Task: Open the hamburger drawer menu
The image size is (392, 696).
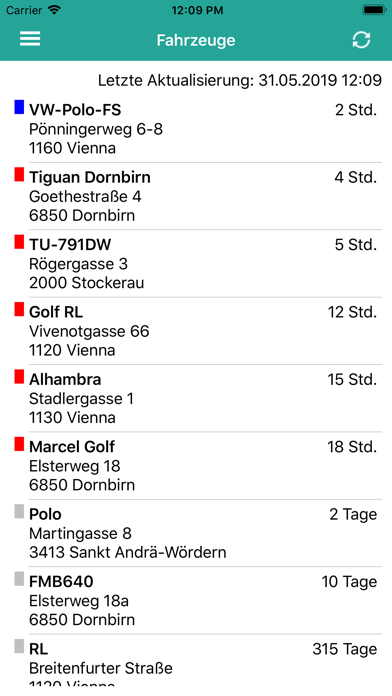Action: click(30, 39)
